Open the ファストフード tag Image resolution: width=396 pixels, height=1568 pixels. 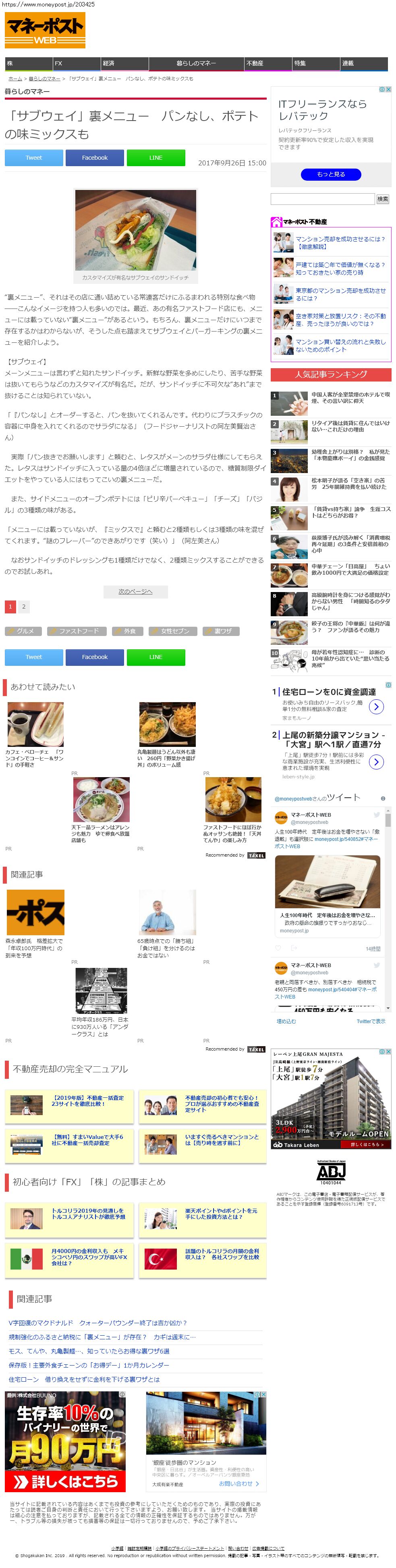click(x=76, y=631)
